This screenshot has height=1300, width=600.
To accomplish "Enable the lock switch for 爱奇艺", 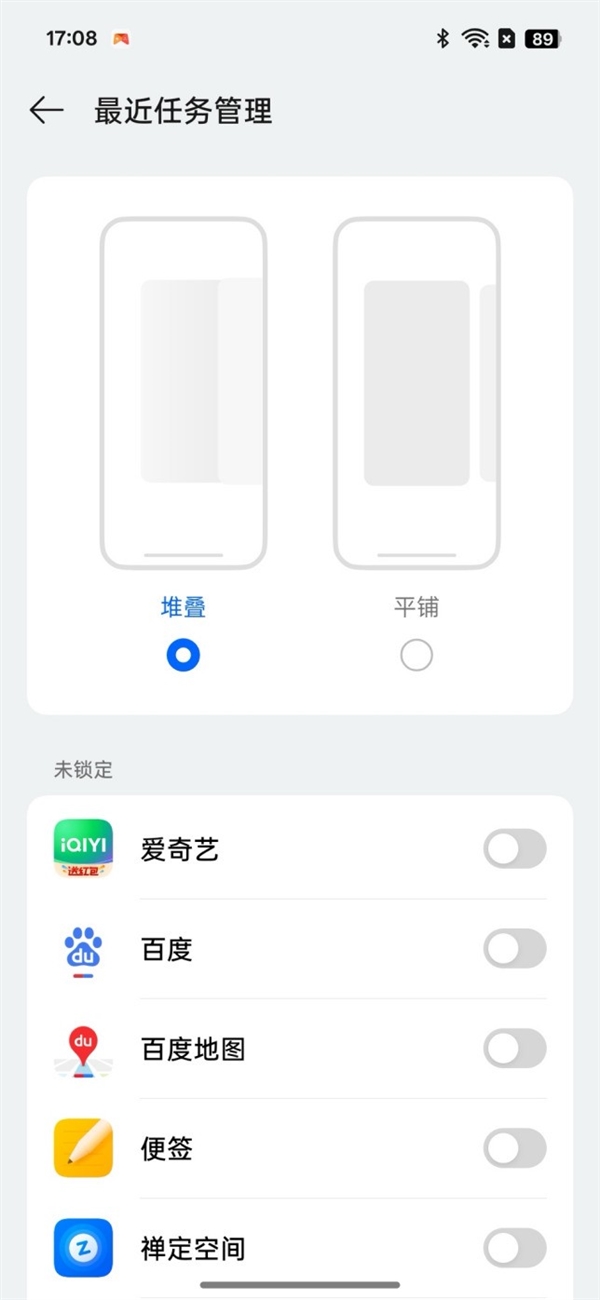I will pyautogui.click(x=515, y=849).
